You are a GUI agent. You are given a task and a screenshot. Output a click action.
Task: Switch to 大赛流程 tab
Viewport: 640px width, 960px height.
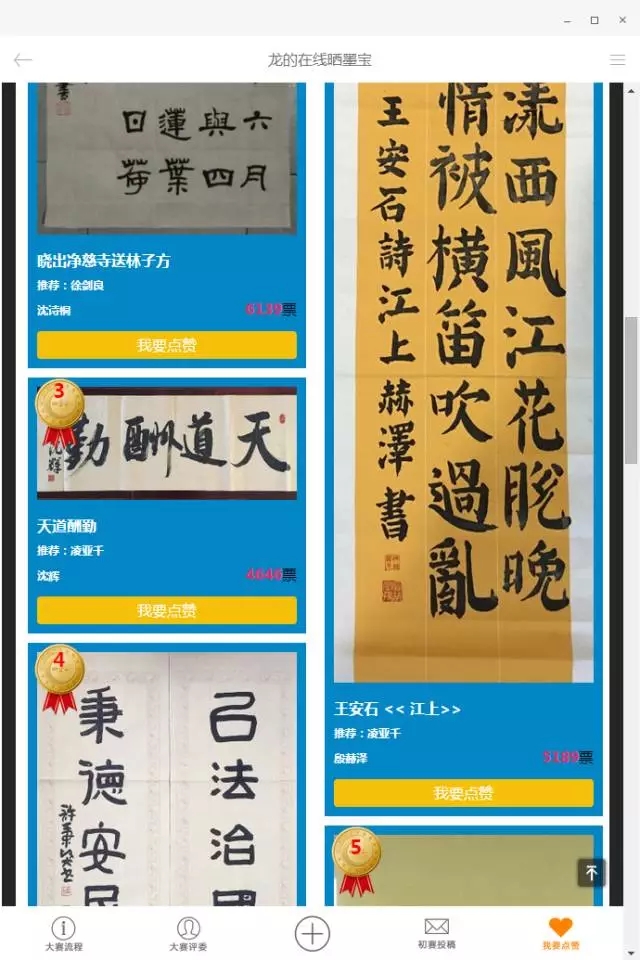[x=63, y=934]
